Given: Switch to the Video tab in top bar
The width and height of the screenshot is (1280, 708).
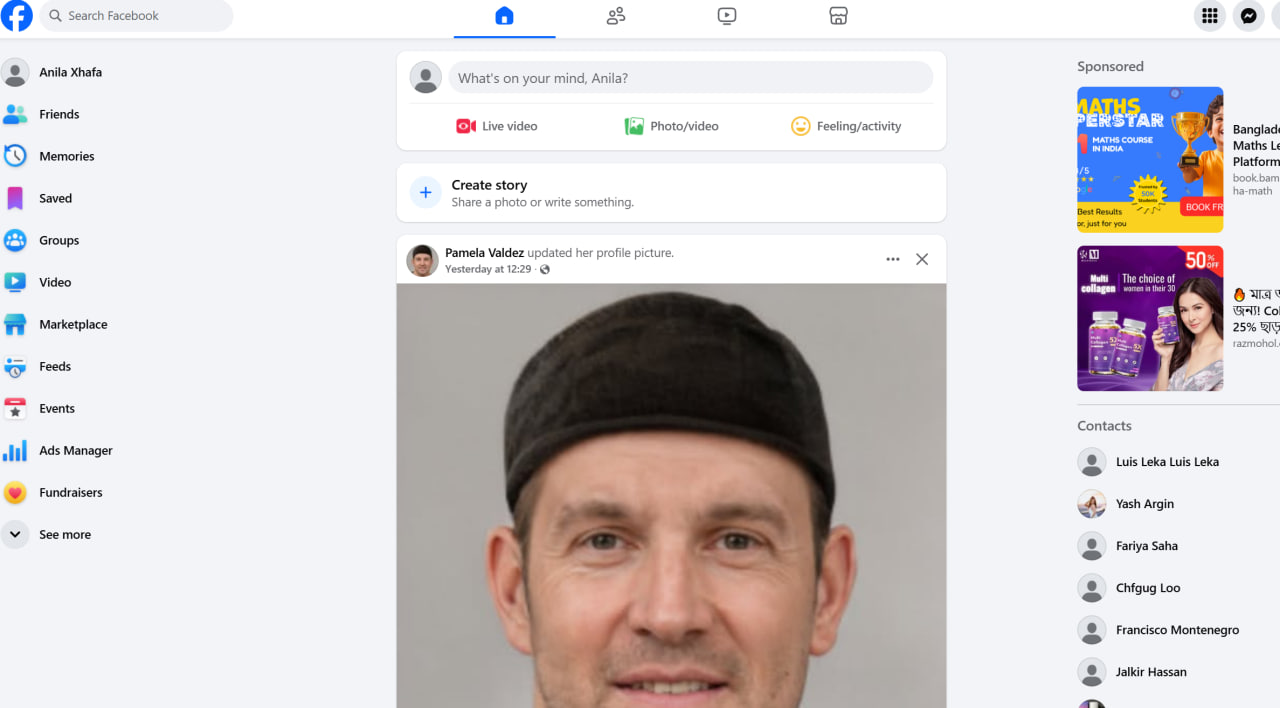Looking at the screenshot, I should coord(727,16).
